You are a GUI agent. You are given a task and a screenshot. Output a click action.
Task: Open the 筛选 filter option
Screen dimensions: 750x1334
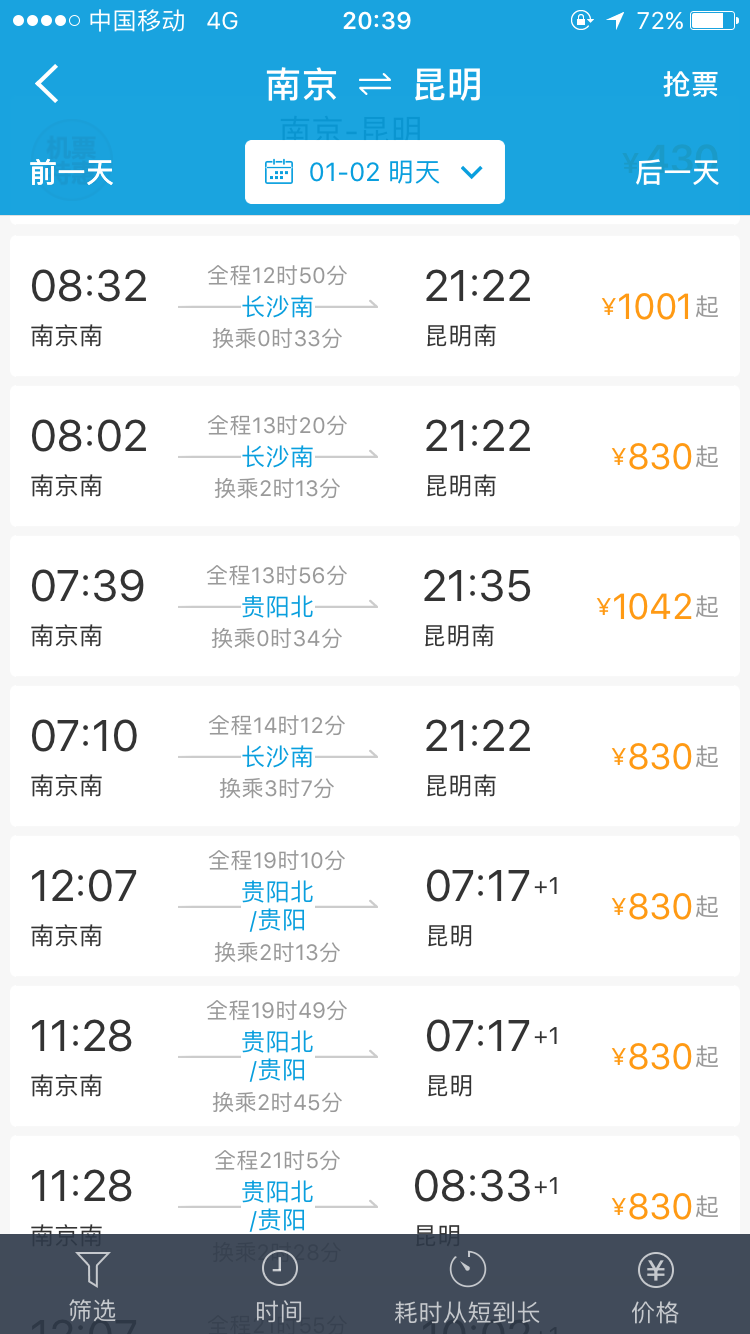pos(92,1286)
